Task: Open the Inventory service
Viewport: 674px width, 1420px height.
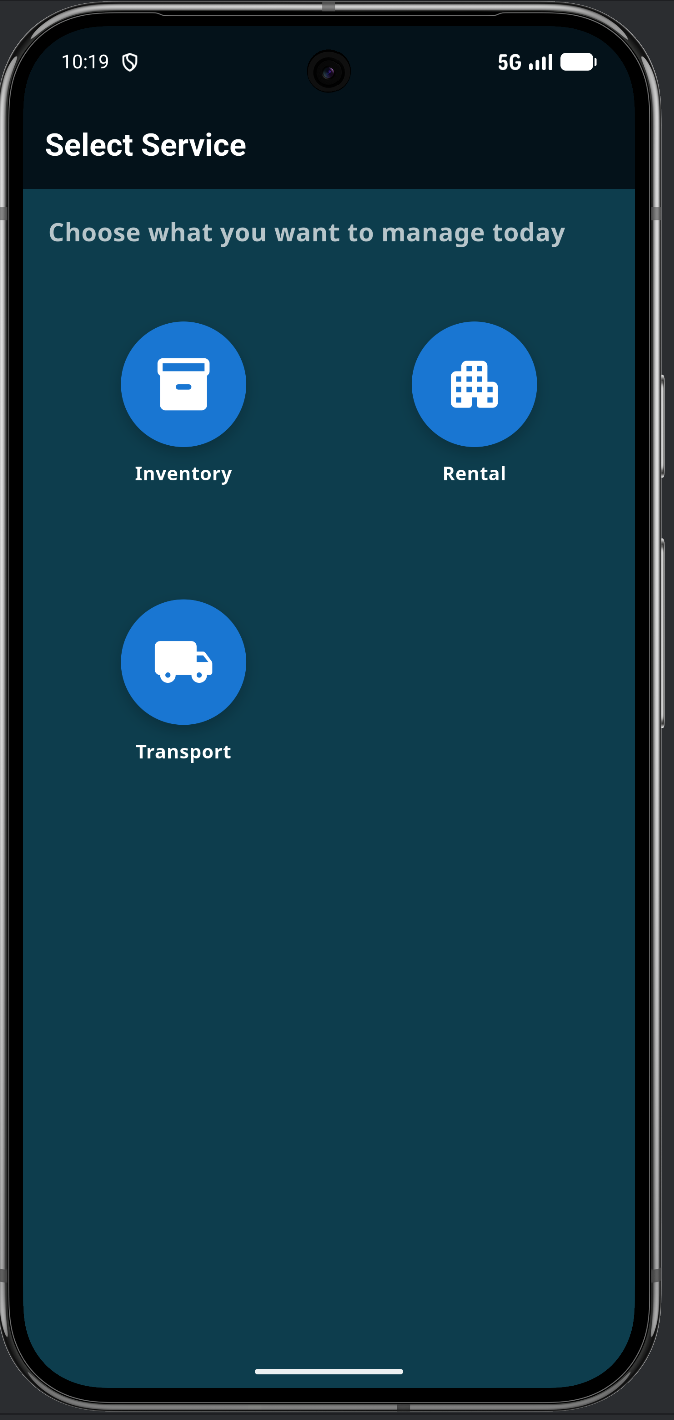Action: [183, 384]
